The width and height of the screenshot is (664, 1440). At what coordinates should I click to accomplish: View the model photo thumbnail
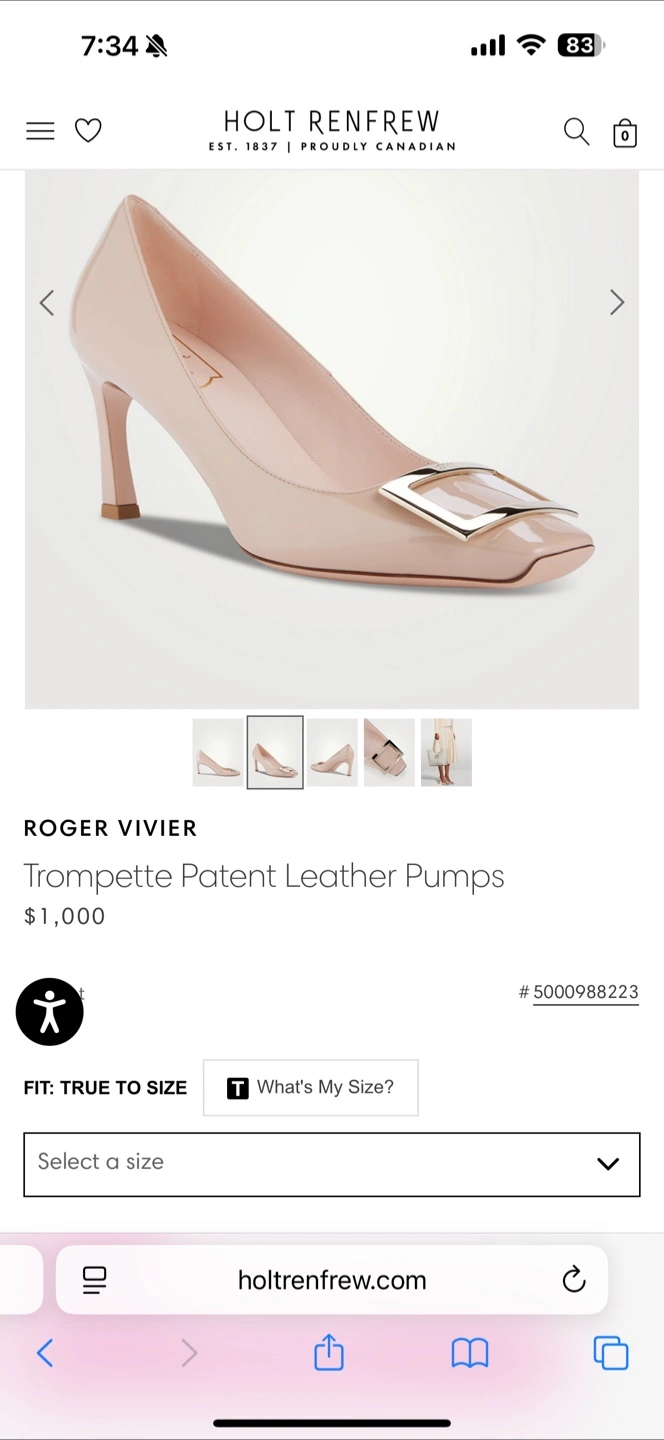pos(446,752)
